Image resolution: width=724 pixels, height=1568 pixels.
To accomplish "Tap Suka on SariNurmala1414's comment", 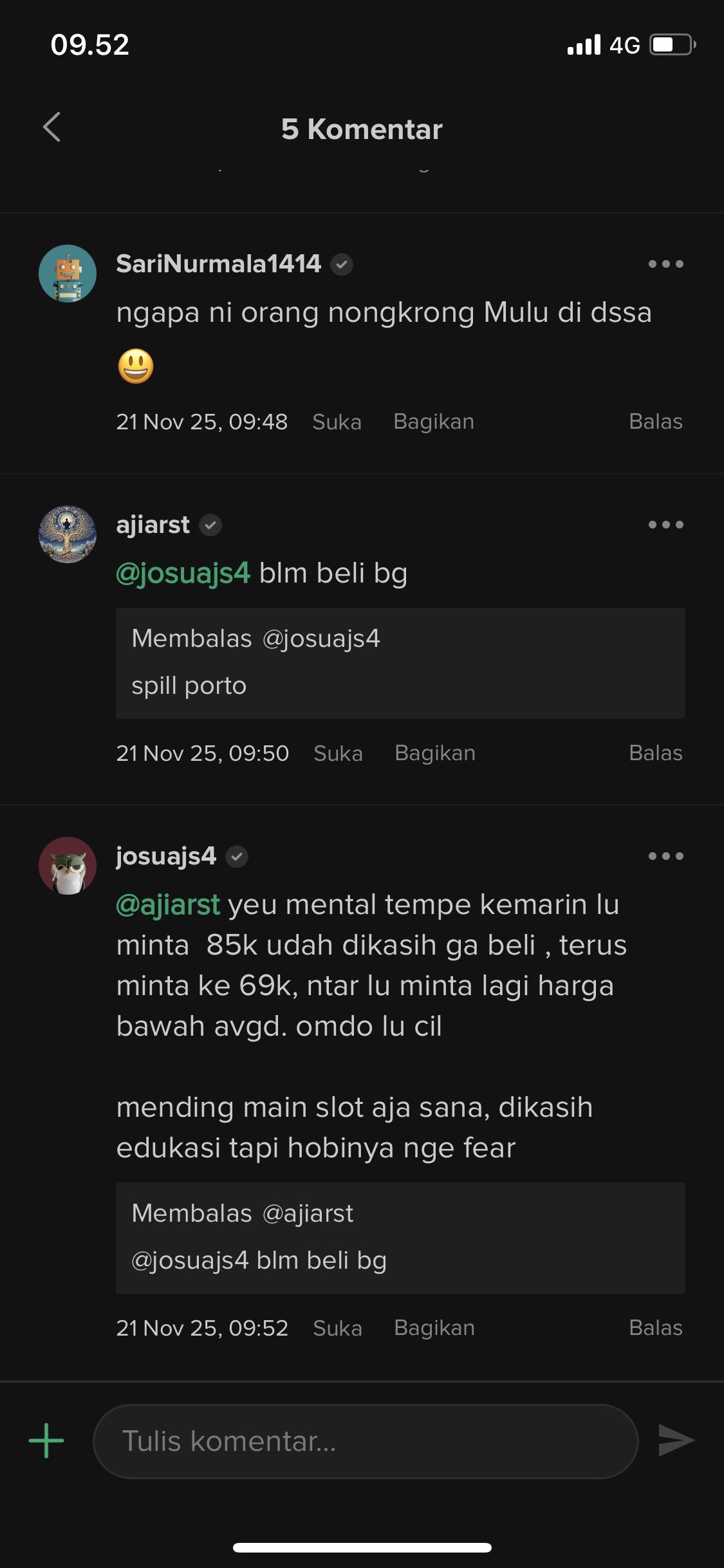I will (336, 421).
